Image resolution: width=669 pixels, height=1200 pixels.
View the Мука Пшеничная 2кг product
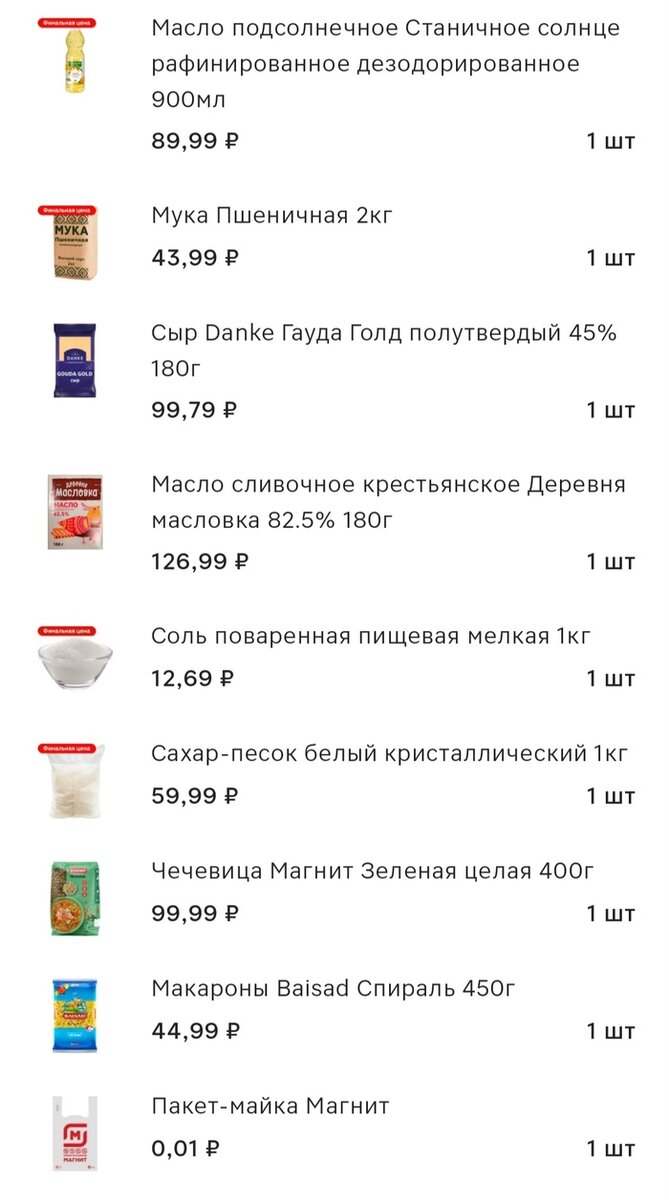point(272,216)
